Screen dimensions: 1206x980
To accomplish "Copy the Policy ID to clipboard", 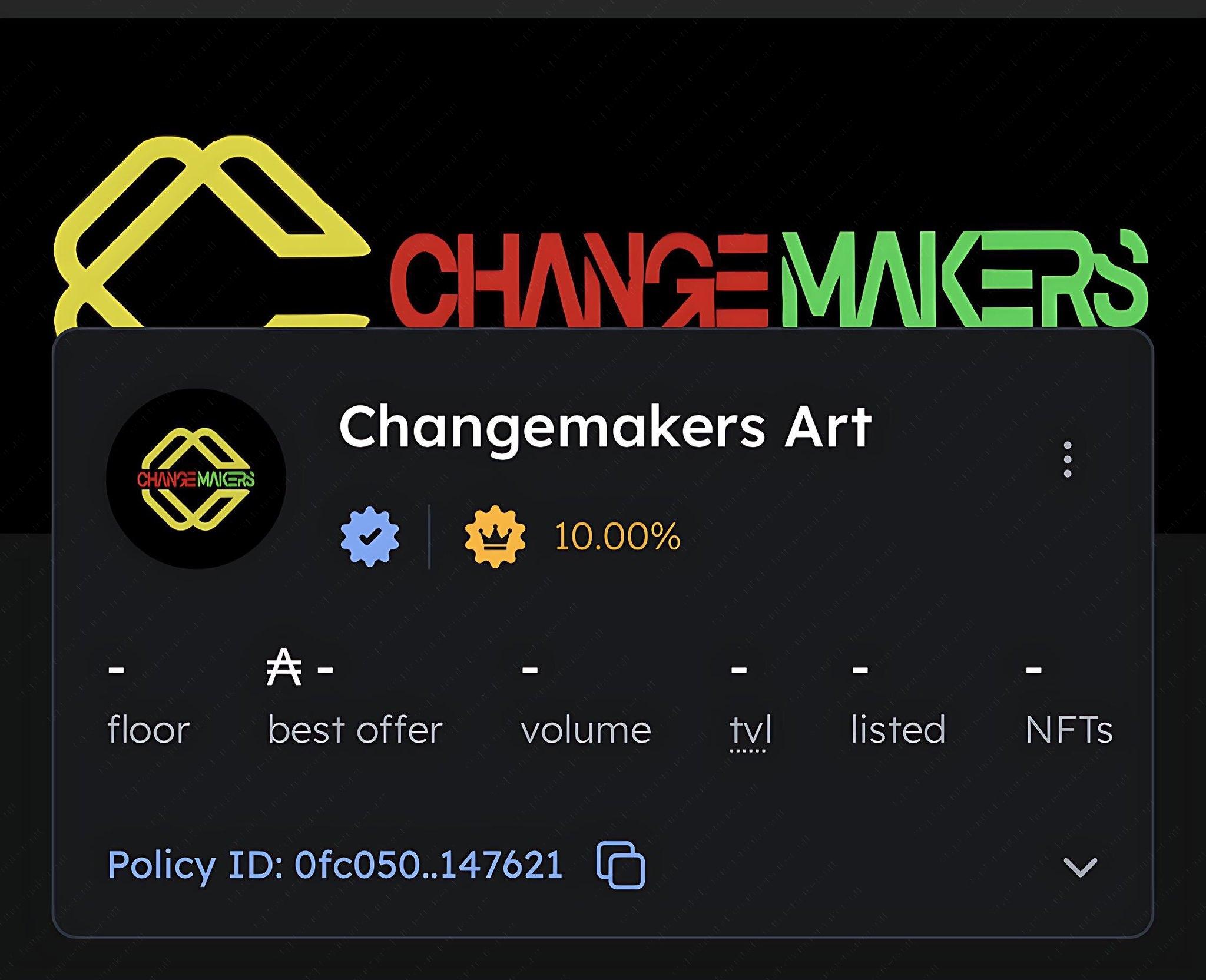I will (x=620, y=864).
